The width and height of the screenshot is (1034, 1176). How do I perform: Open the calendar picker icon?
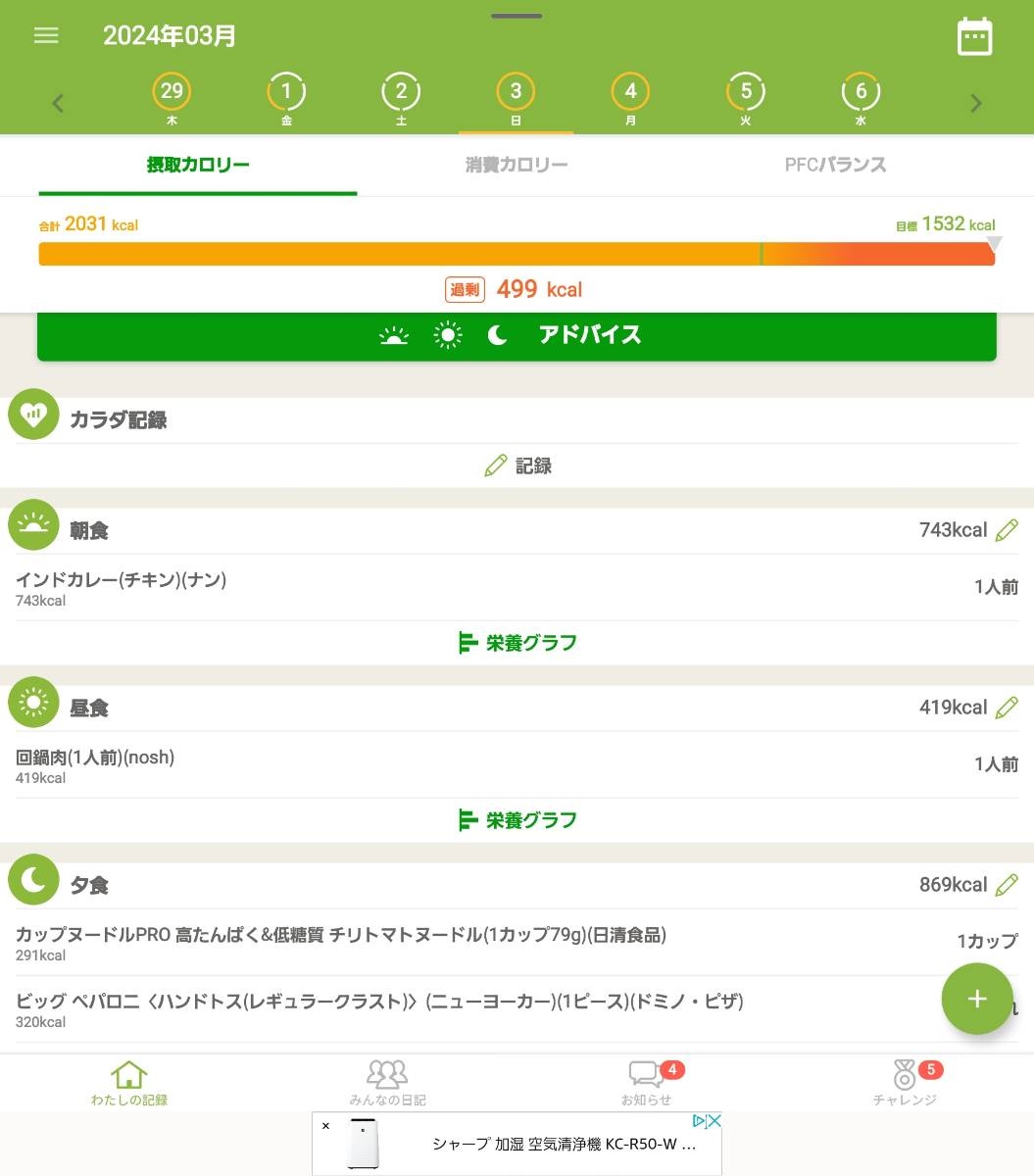(974, 37)
